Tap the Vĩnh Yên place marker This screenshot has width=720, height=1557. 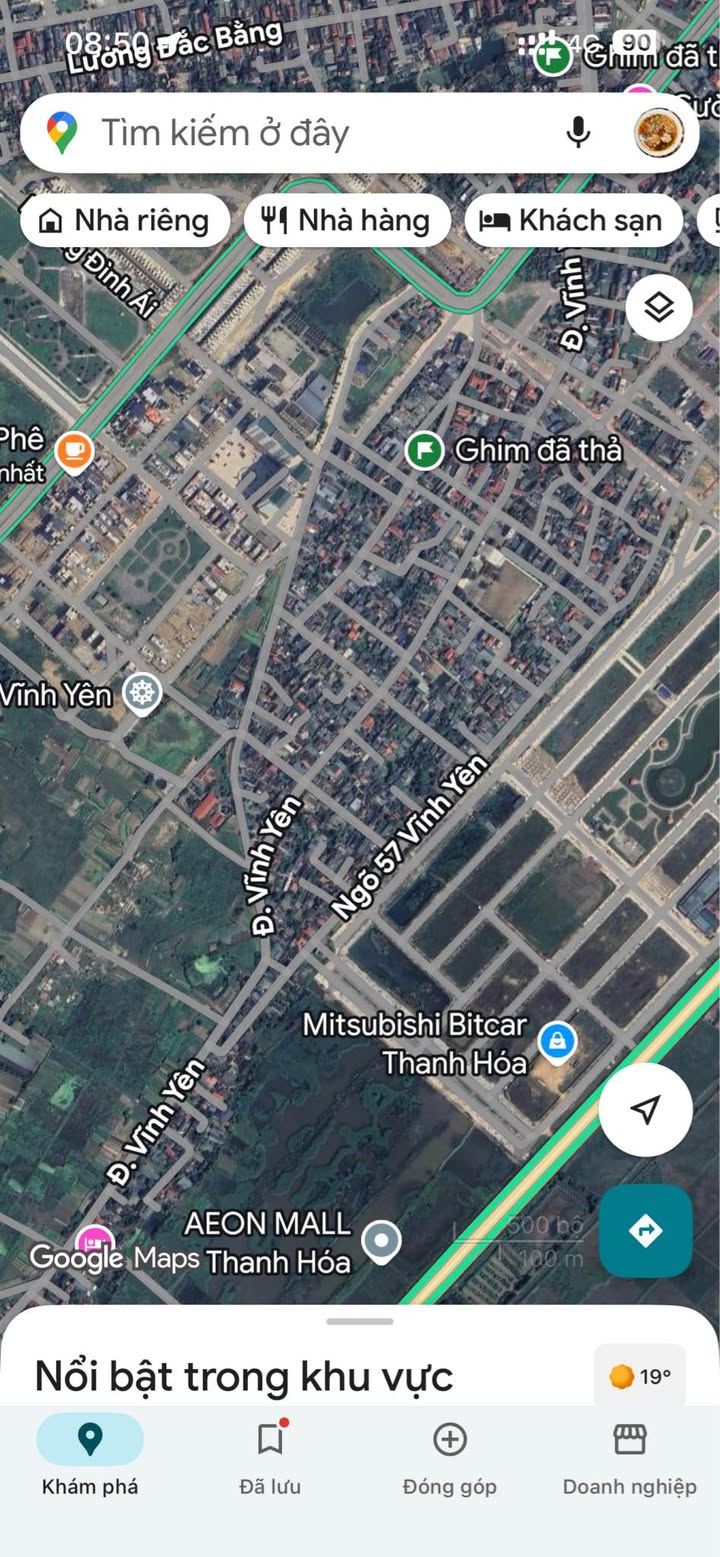click(142, 692)
